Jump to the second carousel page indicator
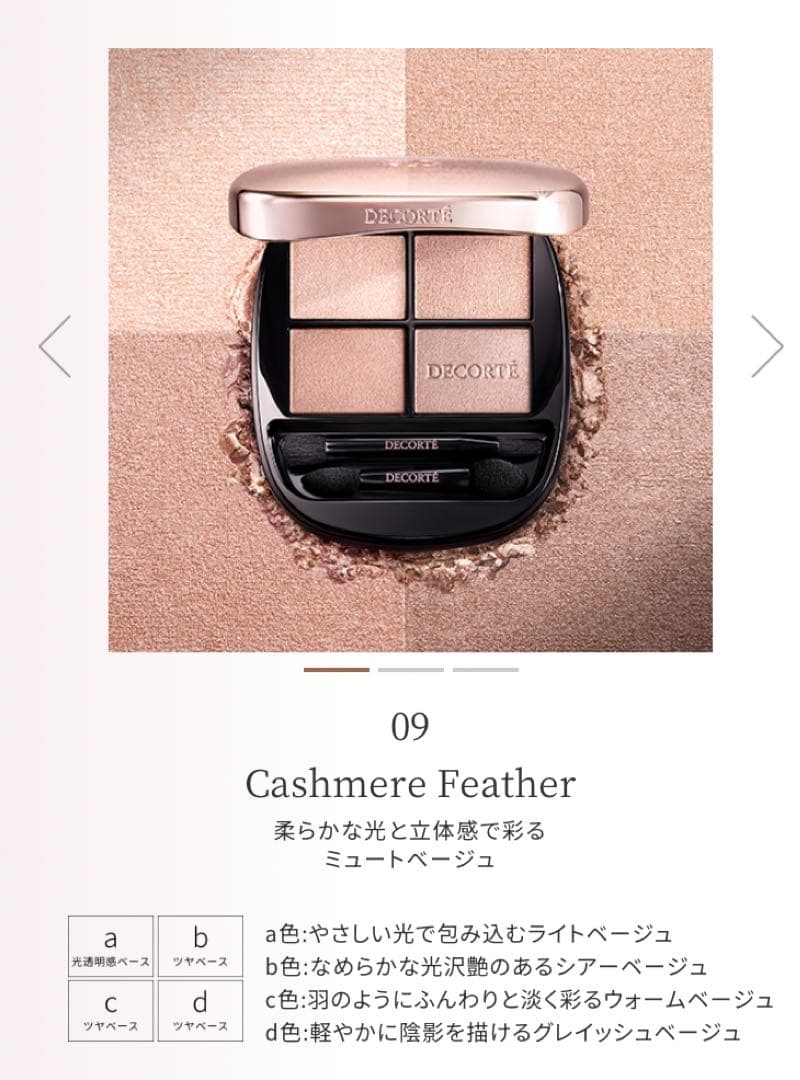 point(410,670)
